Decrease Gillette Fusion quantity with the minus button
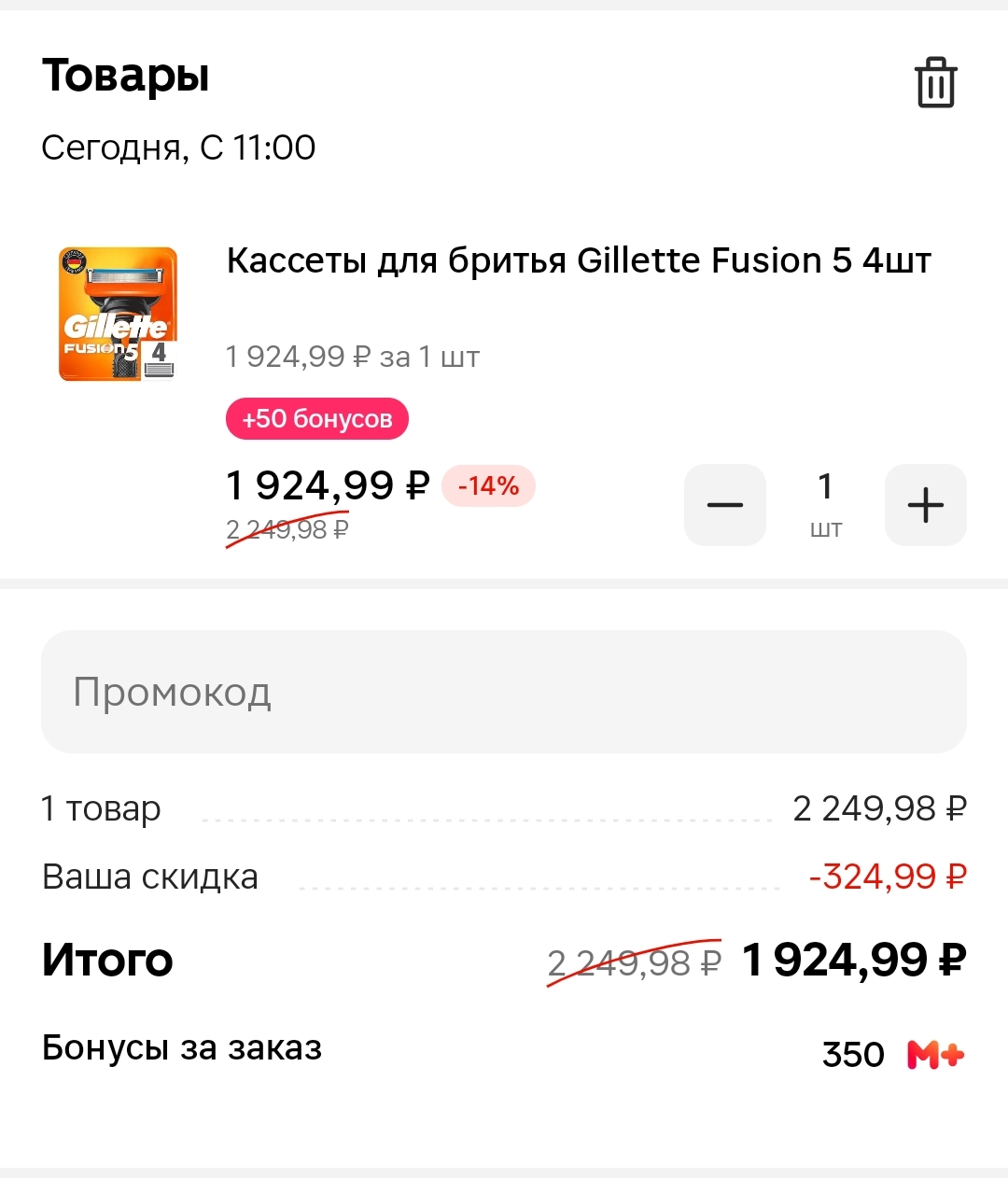Screen dimensions: 1008x1179 (725, 505)
